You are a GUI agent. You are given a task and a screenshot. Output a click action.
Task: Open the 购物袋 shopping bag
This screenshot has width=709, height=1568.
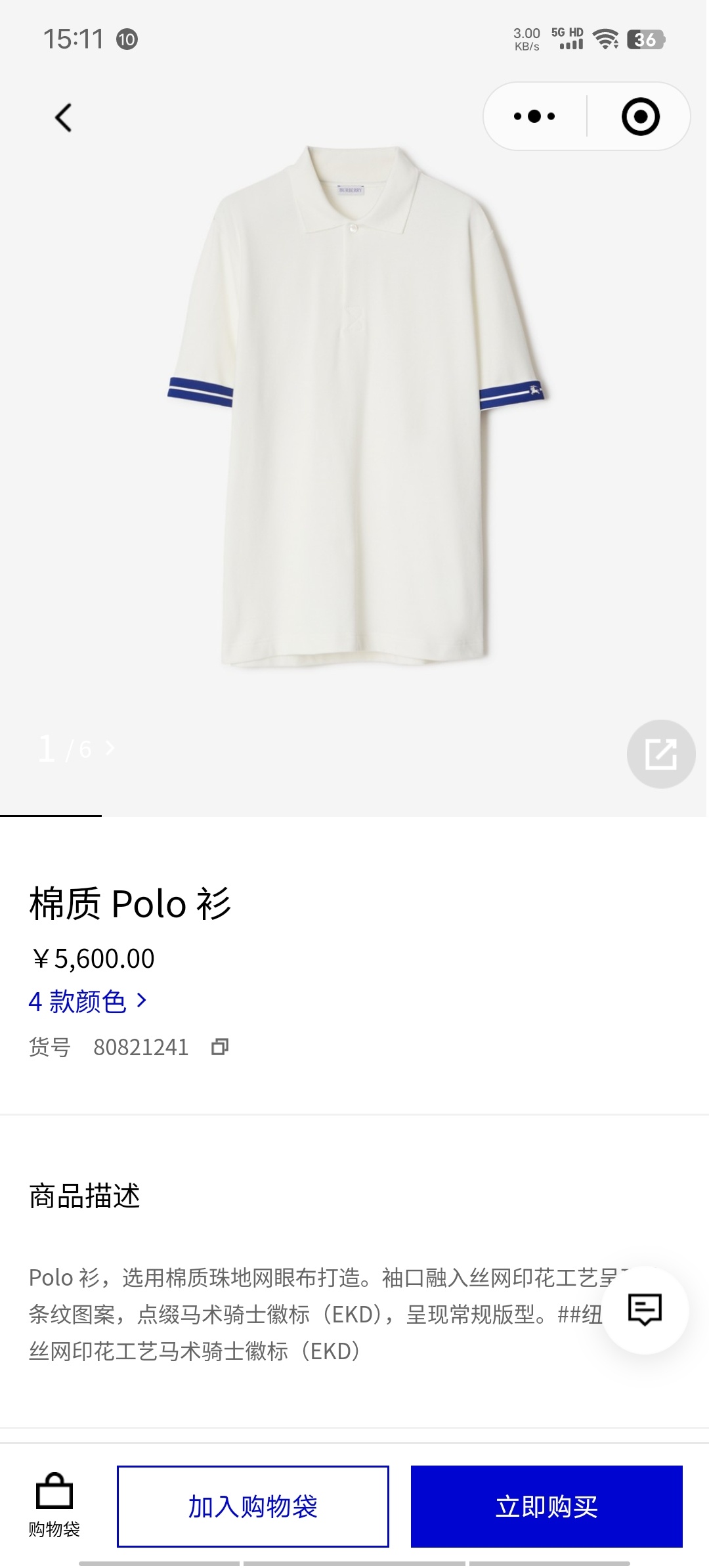pyautogui.click(x=54, y=1505)
